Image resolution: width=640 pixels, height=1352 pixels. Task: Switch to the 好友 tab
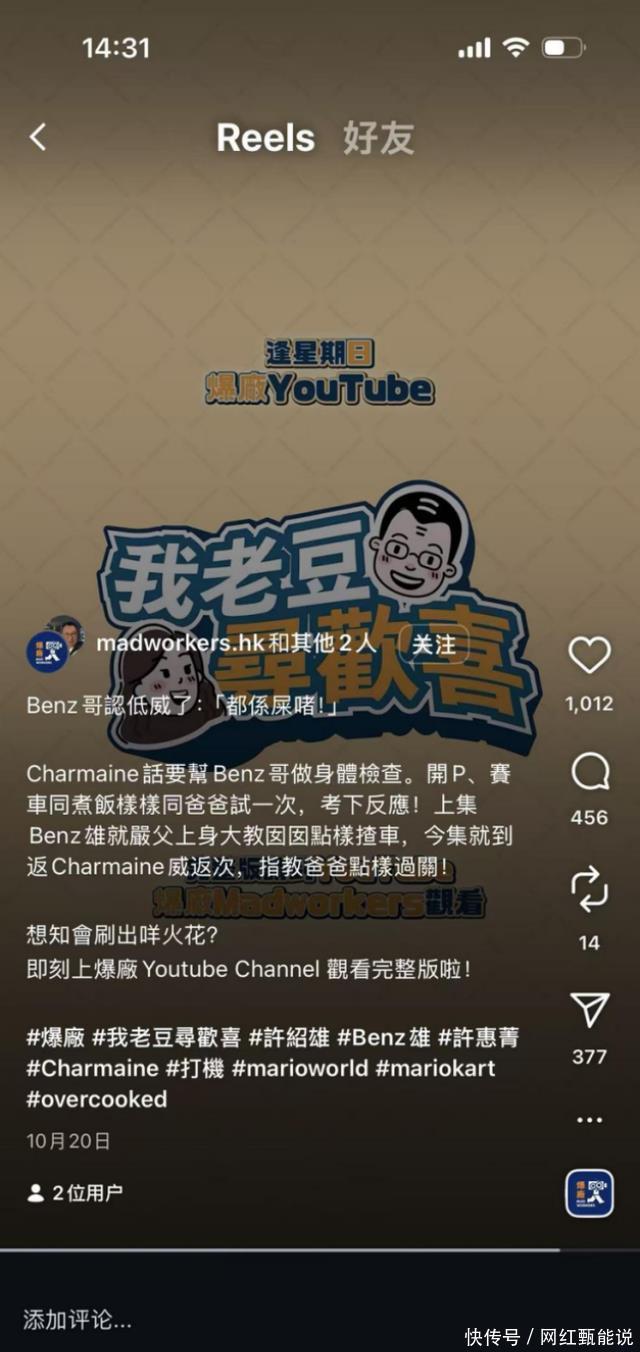tap(378, 138)
